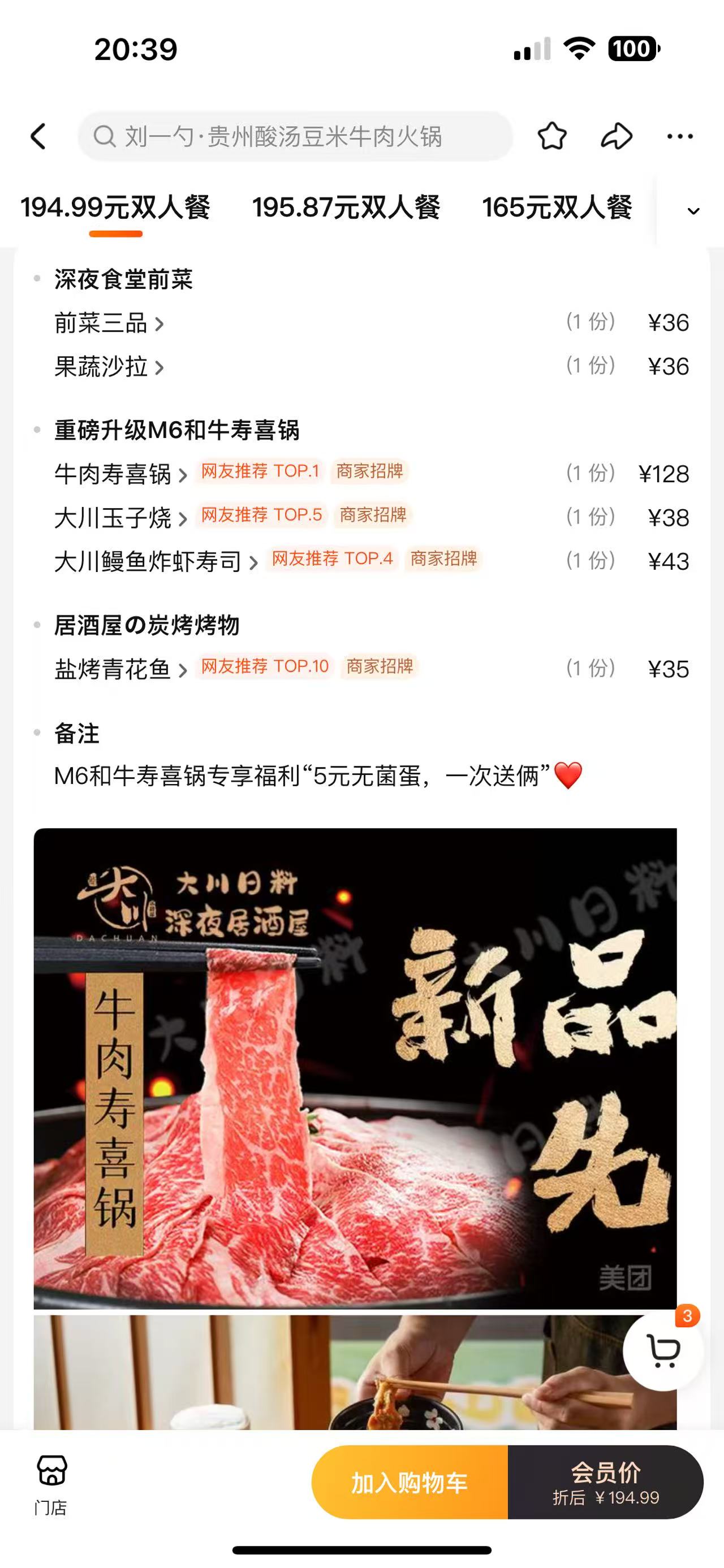724x1568 pixels.
Task: Open the 牛肉寿喜锅 dish details
Action: coord(120,474)
